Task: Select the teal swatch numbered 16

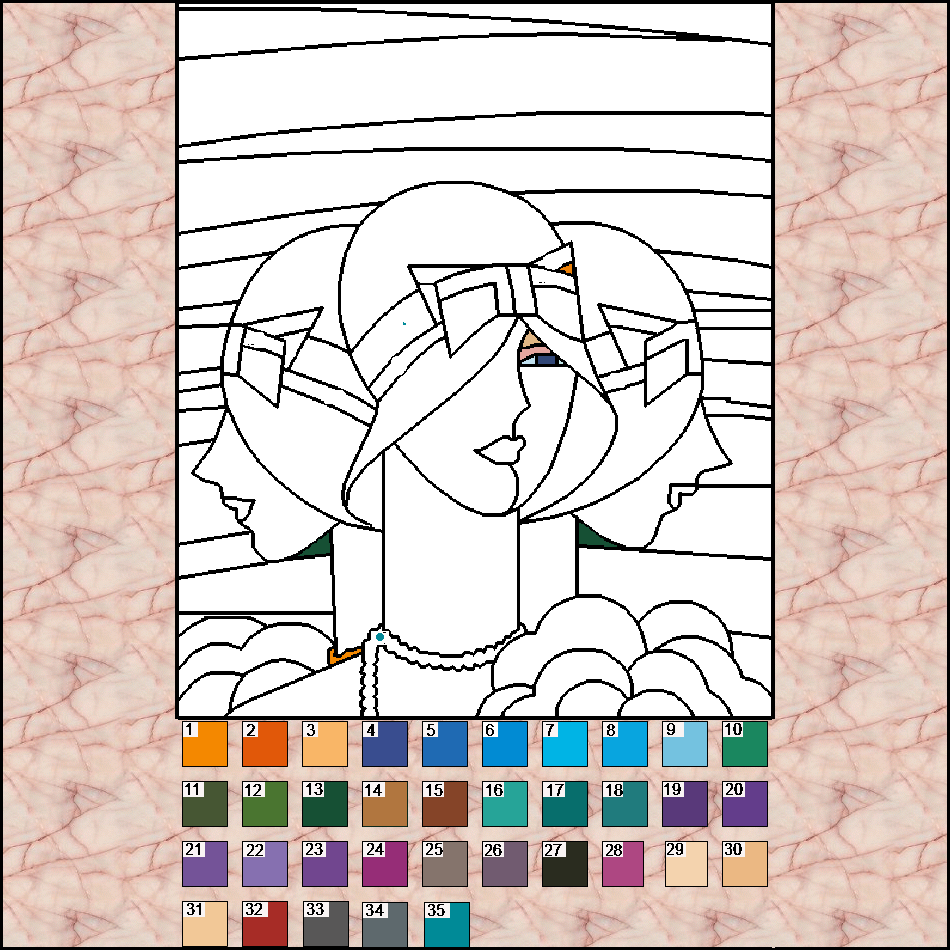Action: click(x=505, y=804)
